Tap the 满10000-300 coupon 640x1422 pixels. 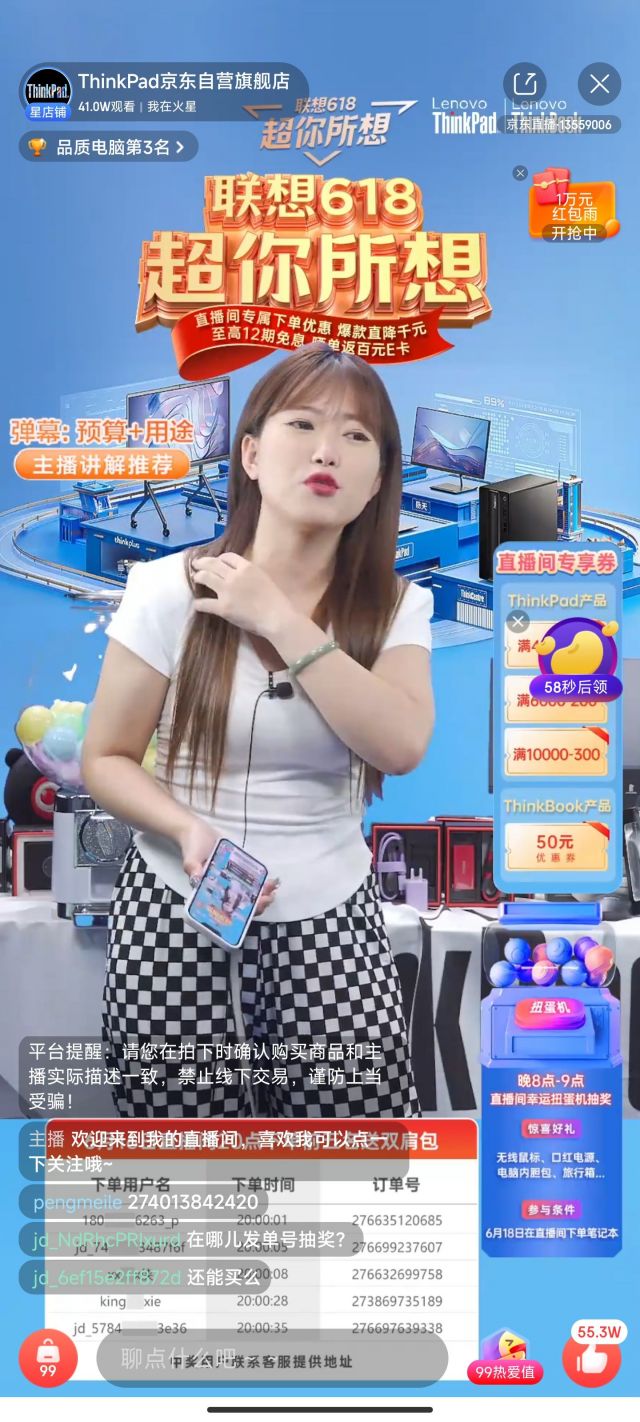point(557,755)
